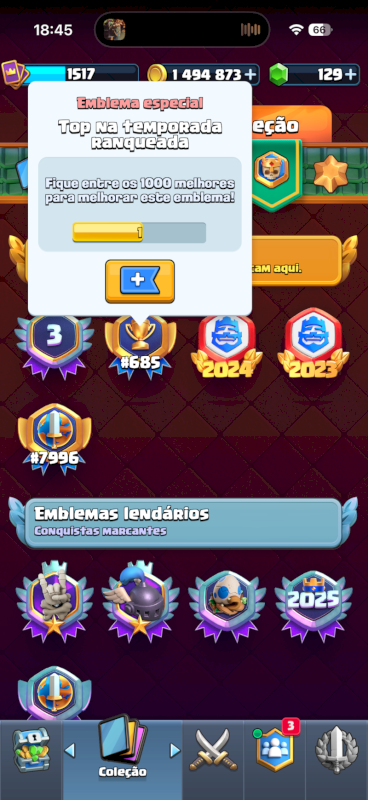View the 2024 badge
This screenshot has width=368, height=800.
click(226, 343)
